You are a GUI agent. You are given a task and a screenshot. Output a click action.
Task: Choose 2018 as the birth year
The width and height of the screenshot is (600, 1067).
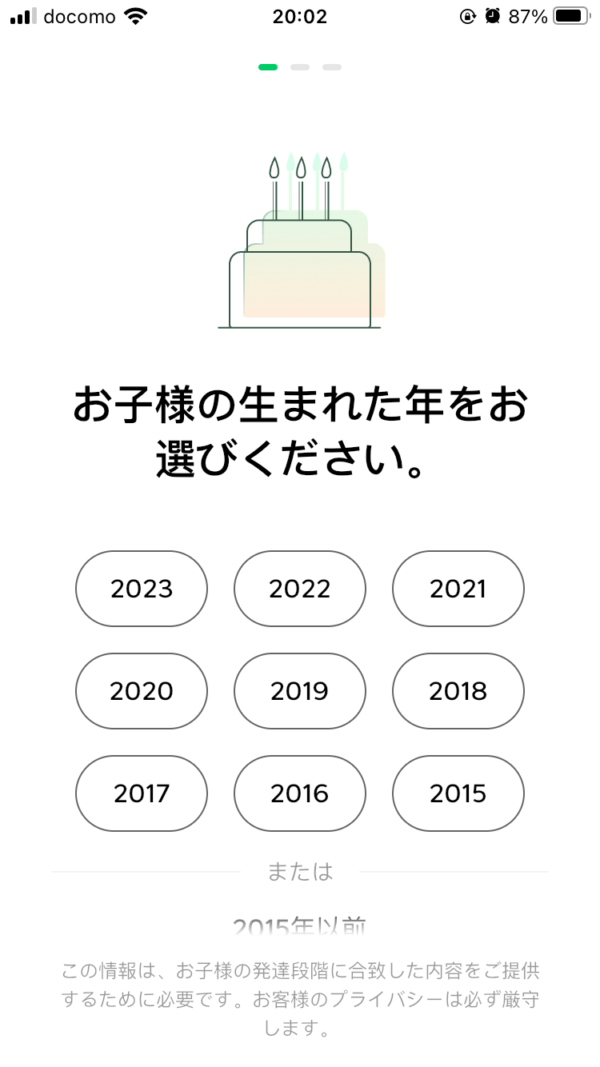(x=458, y=691)
